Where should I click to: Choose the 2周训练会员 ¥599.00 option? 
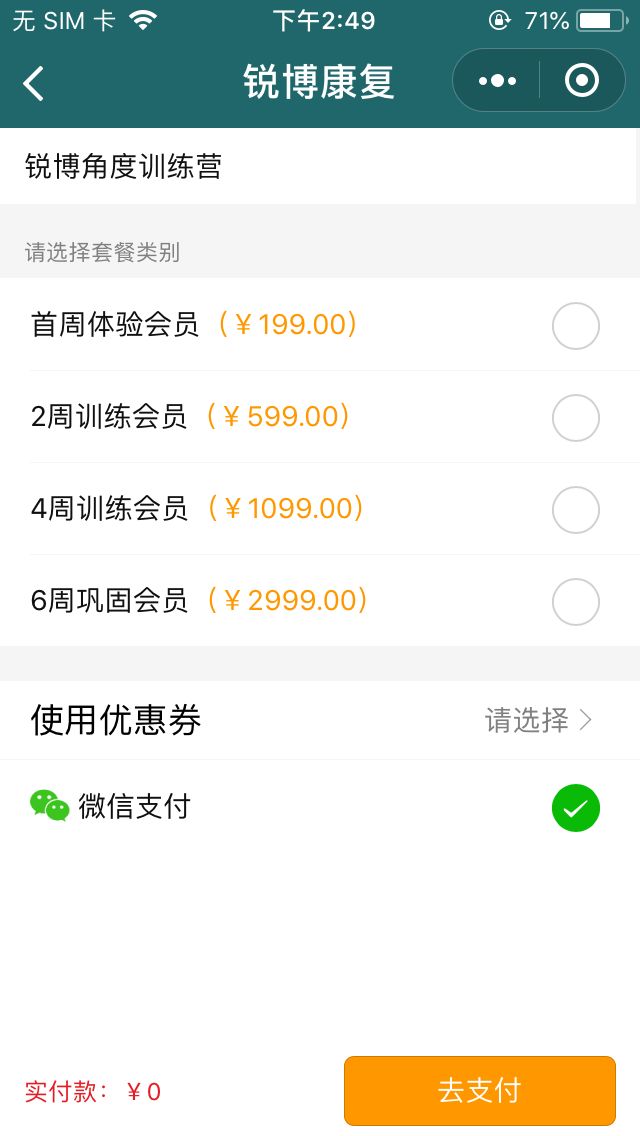point(575,418)
